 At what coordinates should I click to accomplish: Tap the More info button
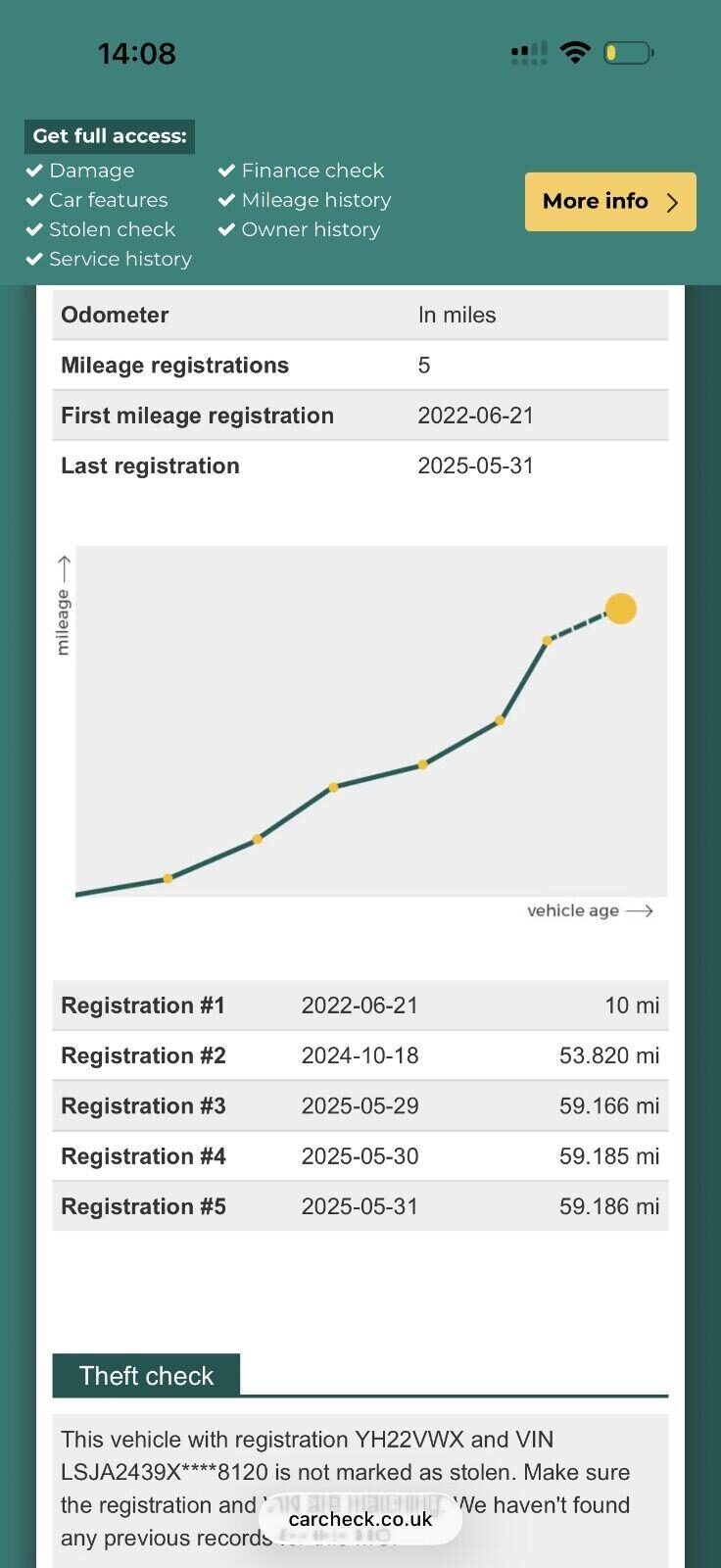(x=609, y=202)
